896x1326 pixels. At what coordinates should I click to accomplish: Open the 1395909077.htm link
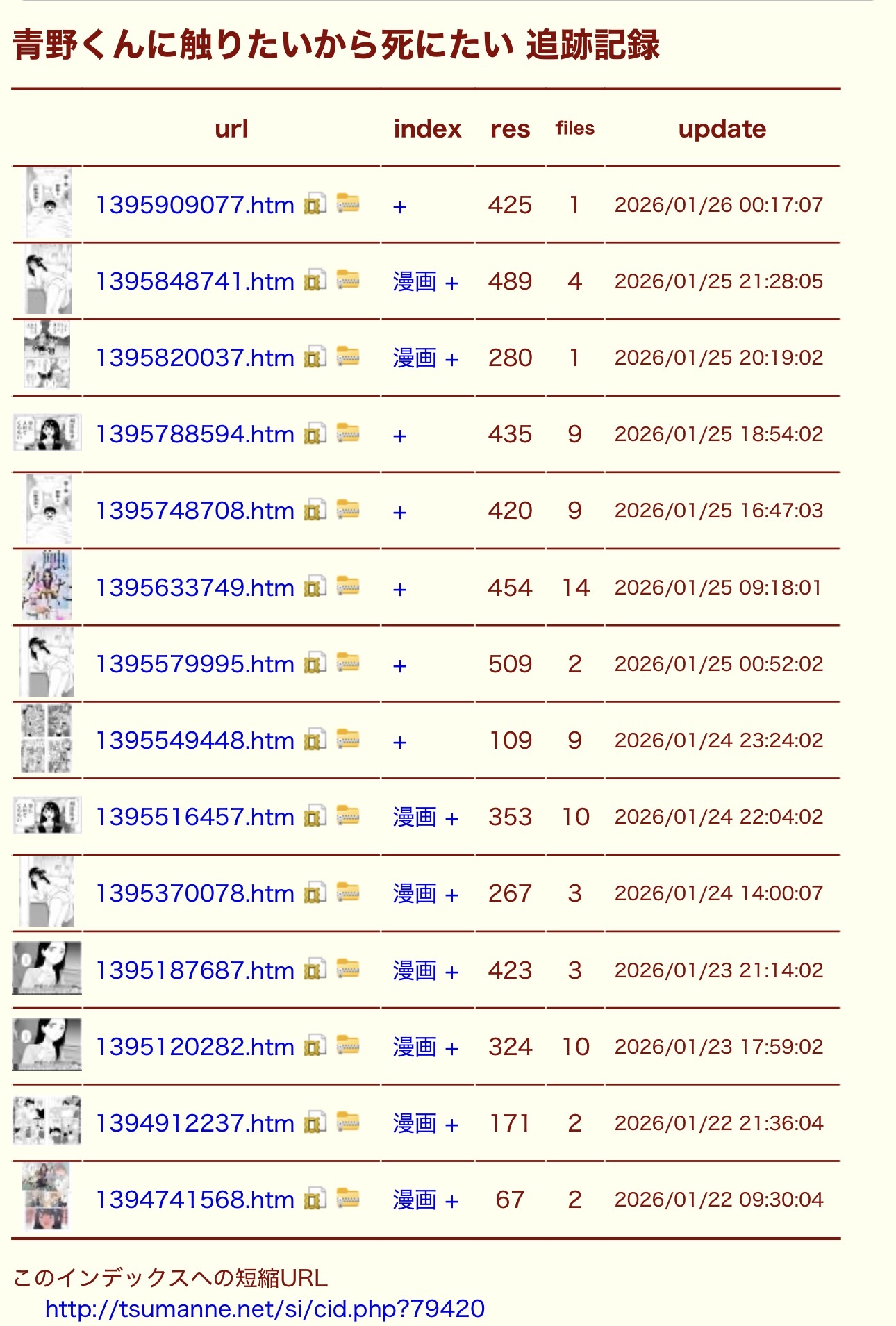(x=194, y=205)
